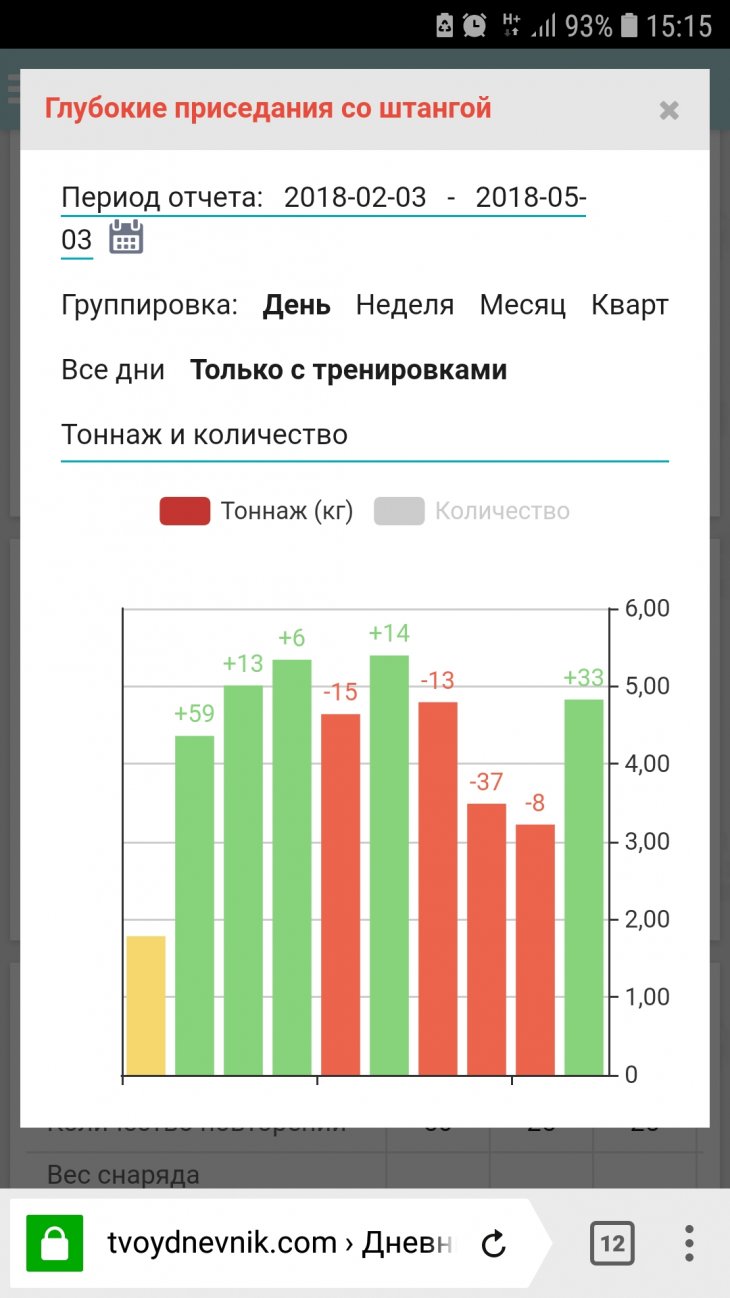Reload the tvoydnevnik.com page
730x1298 pixels.
click(493, 1244)
